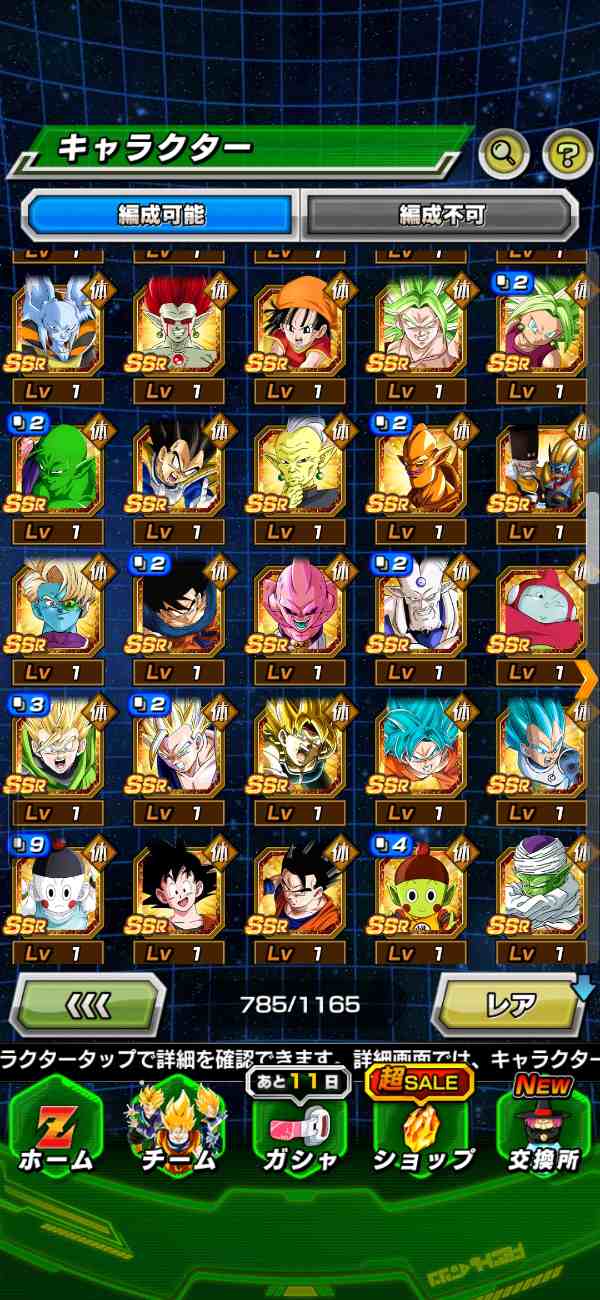The width and height of the screenshot is (600, 1300).
Task: Open the 交換所 marked New
Action: coord(543,1128)
